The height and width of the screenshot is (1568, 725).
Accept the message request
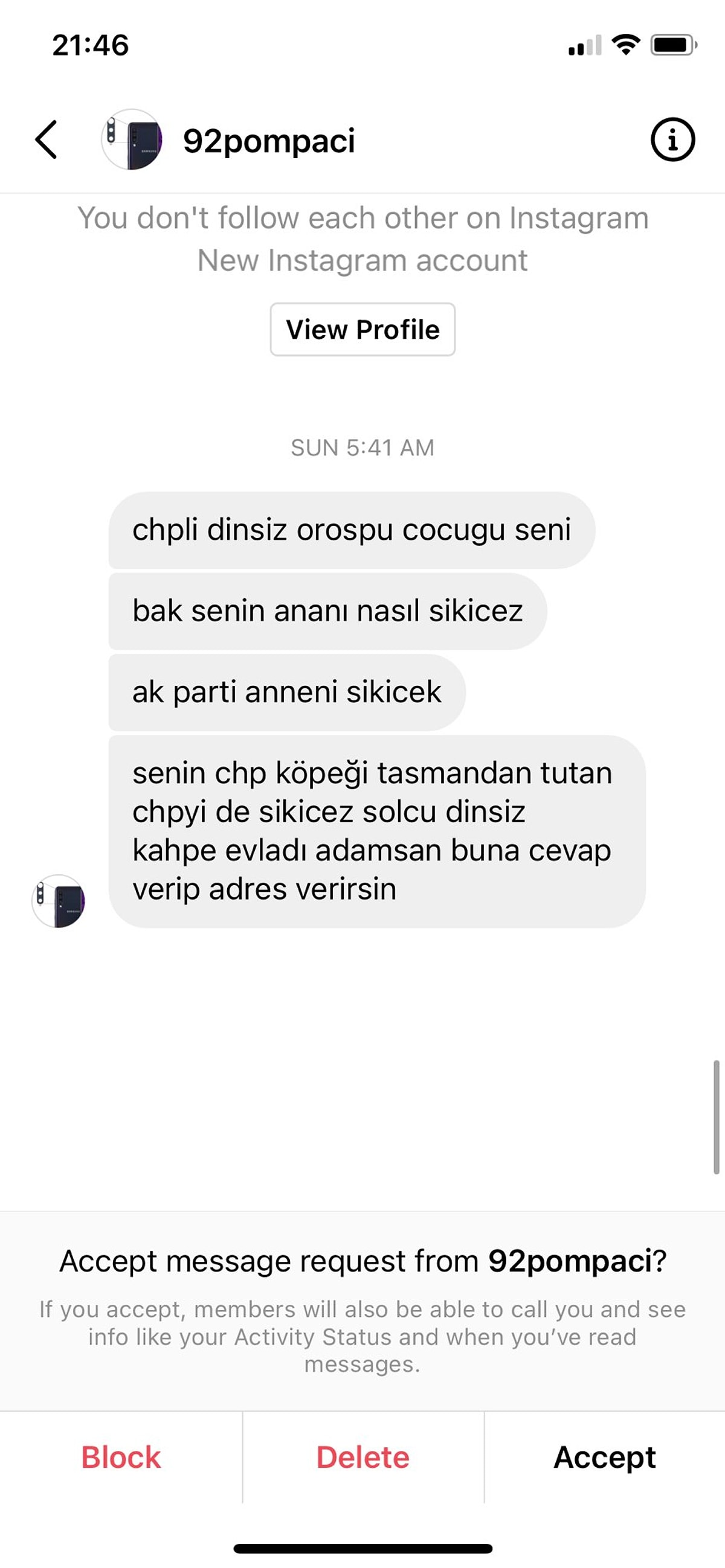604,1458
